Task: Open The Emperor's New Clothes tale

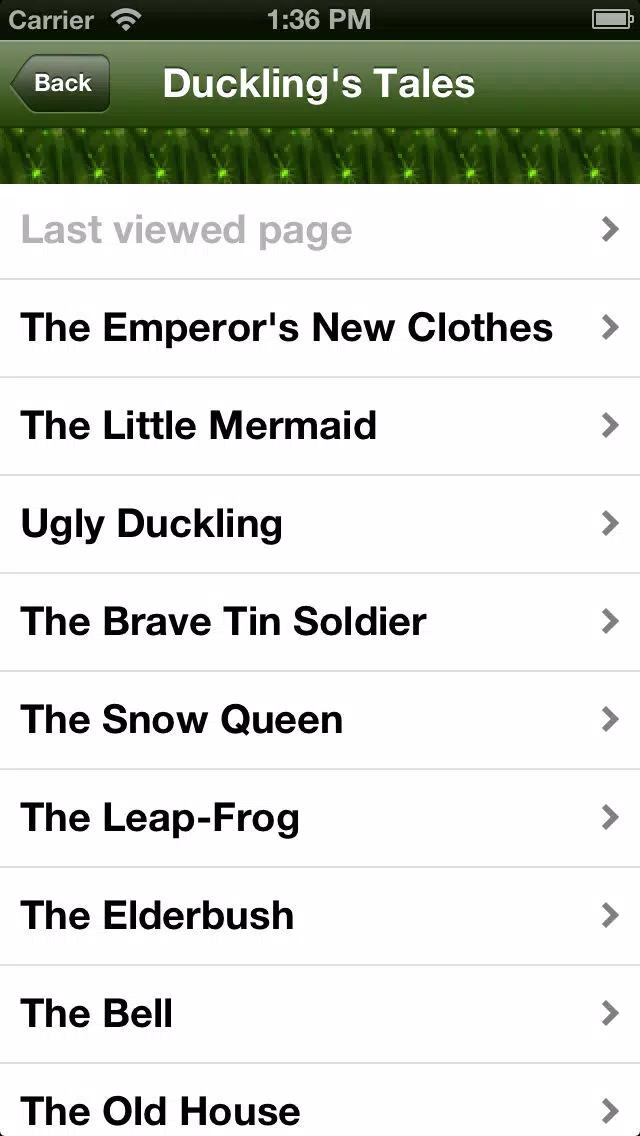Action: [x=320, y=328]
